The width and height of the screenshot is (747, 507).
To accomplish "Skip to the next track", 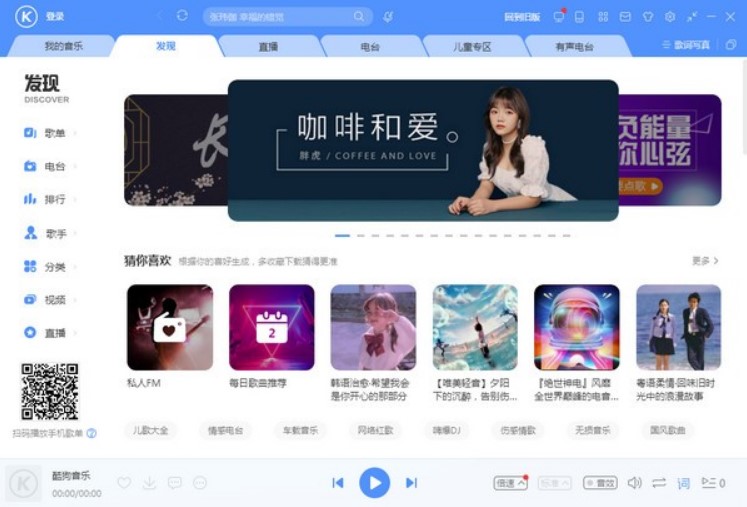I will pyautogui.click(x=411, y=483).
